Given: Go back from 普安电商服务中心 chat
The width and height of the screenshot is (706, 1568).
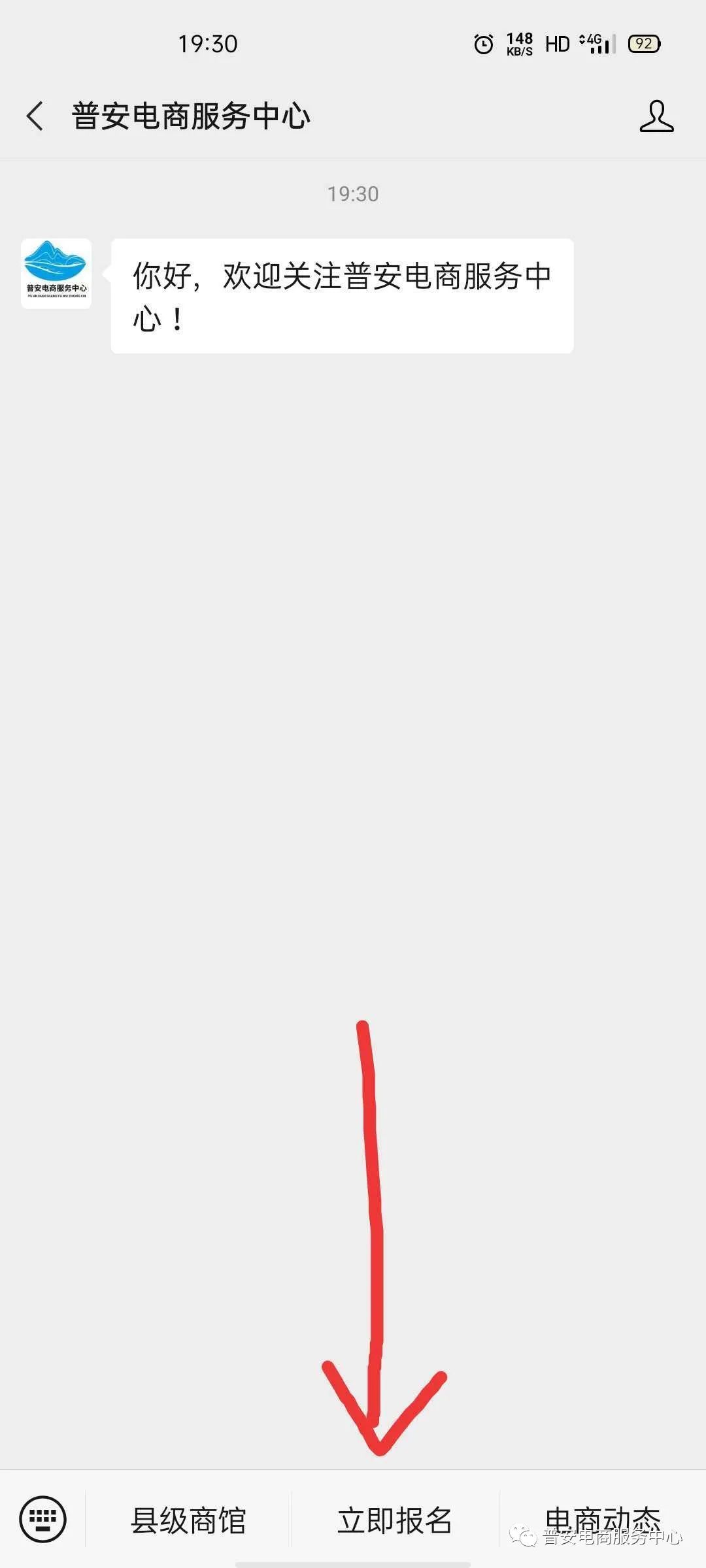Looking at the screenshot, I should pos(35,116).
